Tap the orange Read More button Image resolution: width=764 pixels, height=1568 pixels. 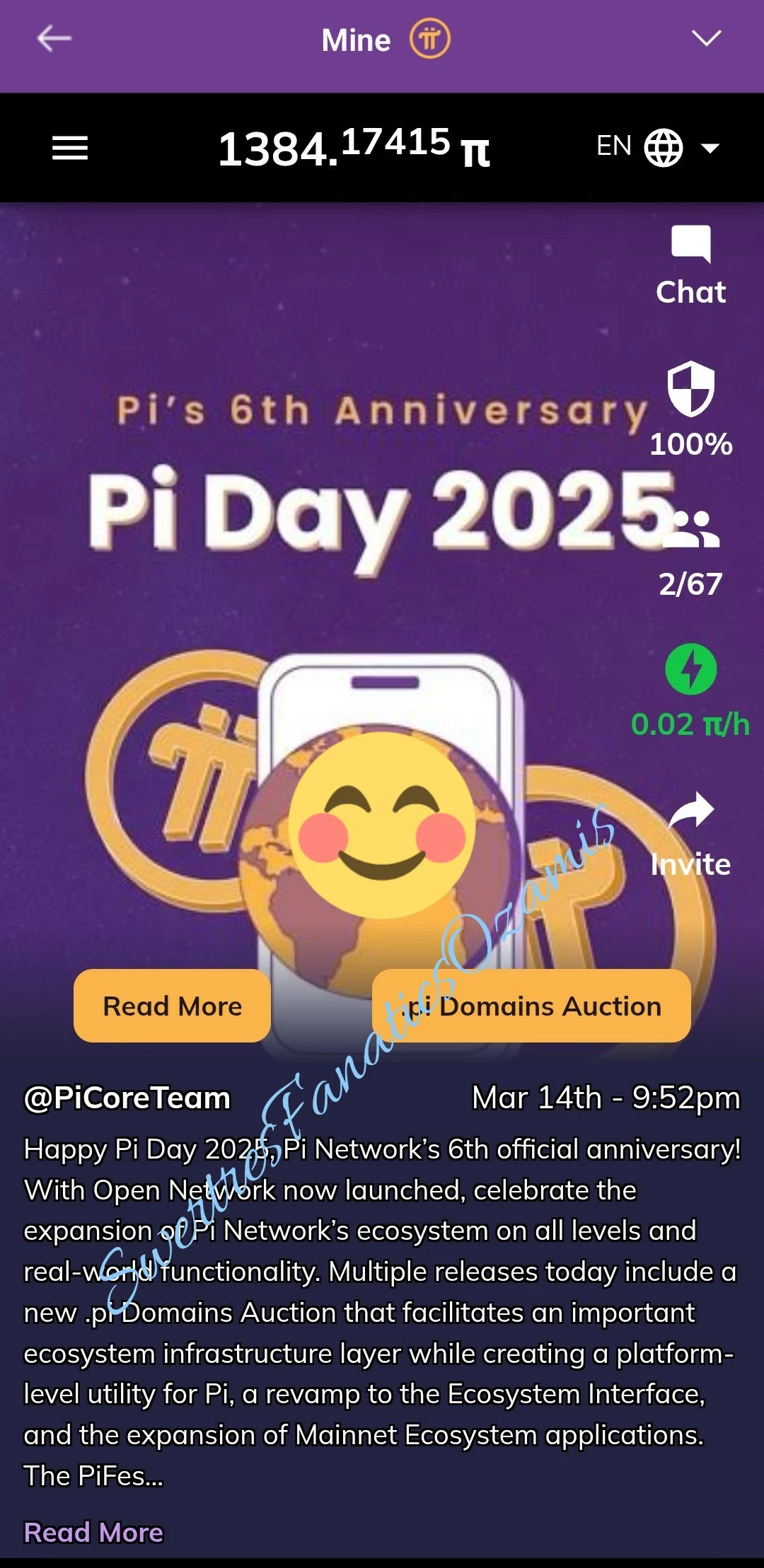172,1006
